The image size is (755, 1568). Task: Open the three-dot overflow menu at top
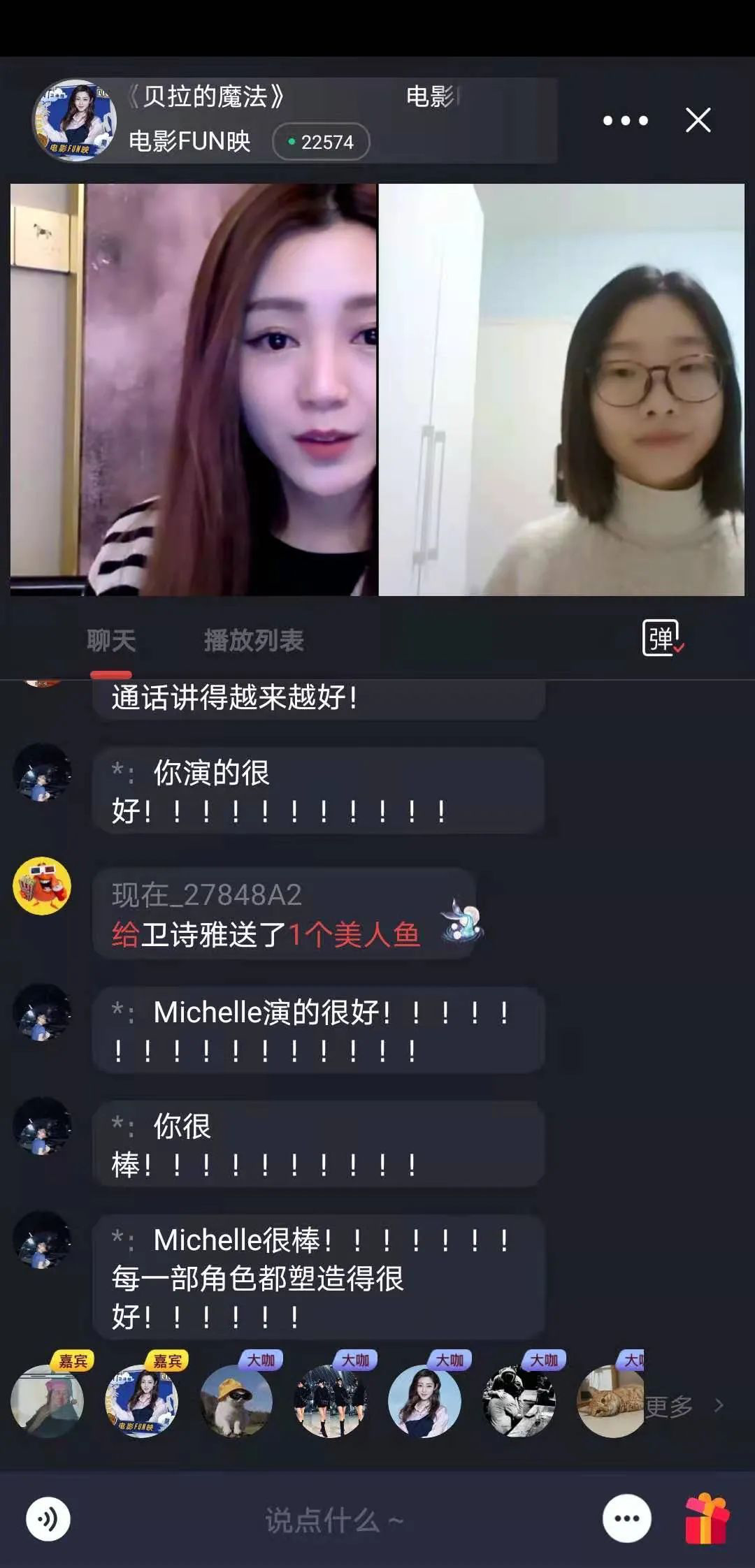625,120
